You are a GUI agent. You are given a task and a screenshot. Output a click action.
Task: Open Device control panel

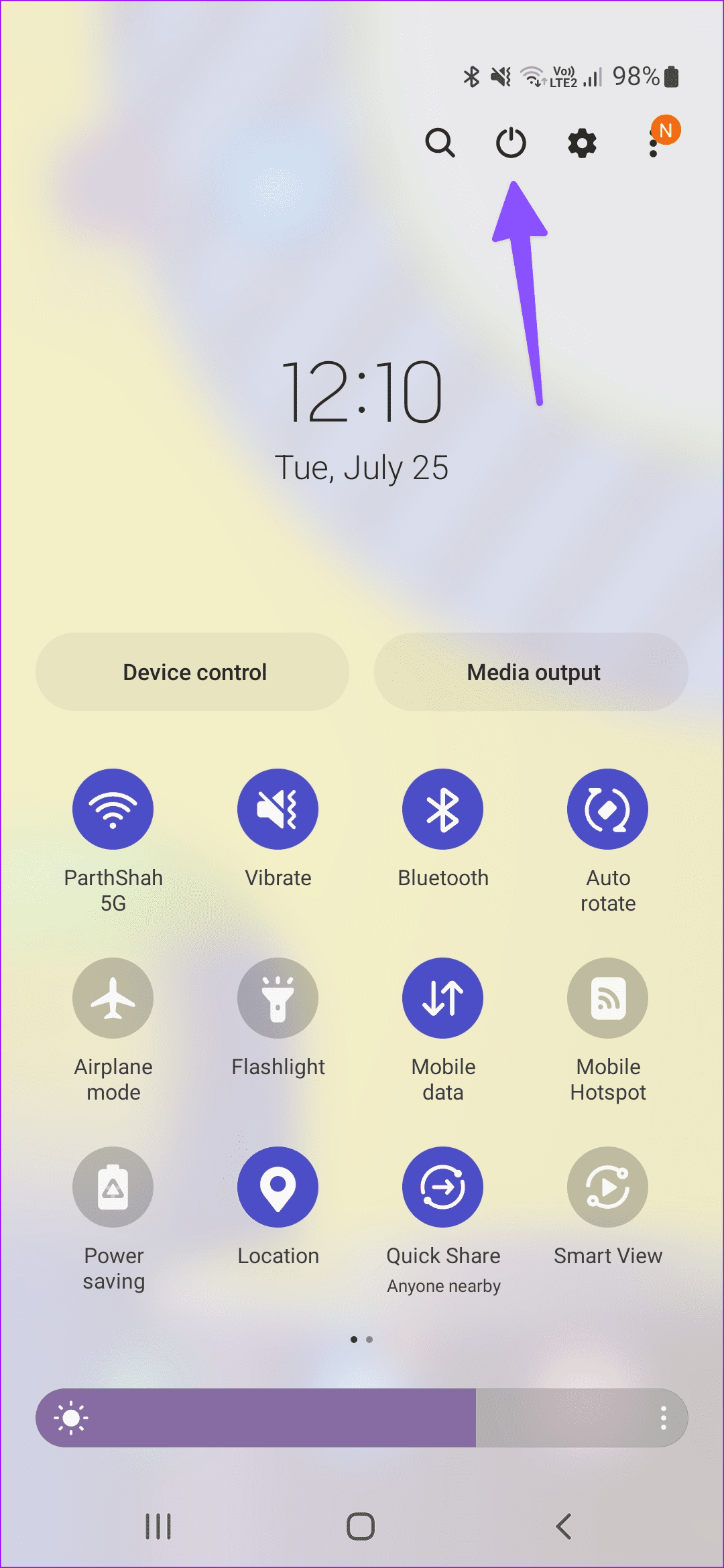tap(194, 671)
